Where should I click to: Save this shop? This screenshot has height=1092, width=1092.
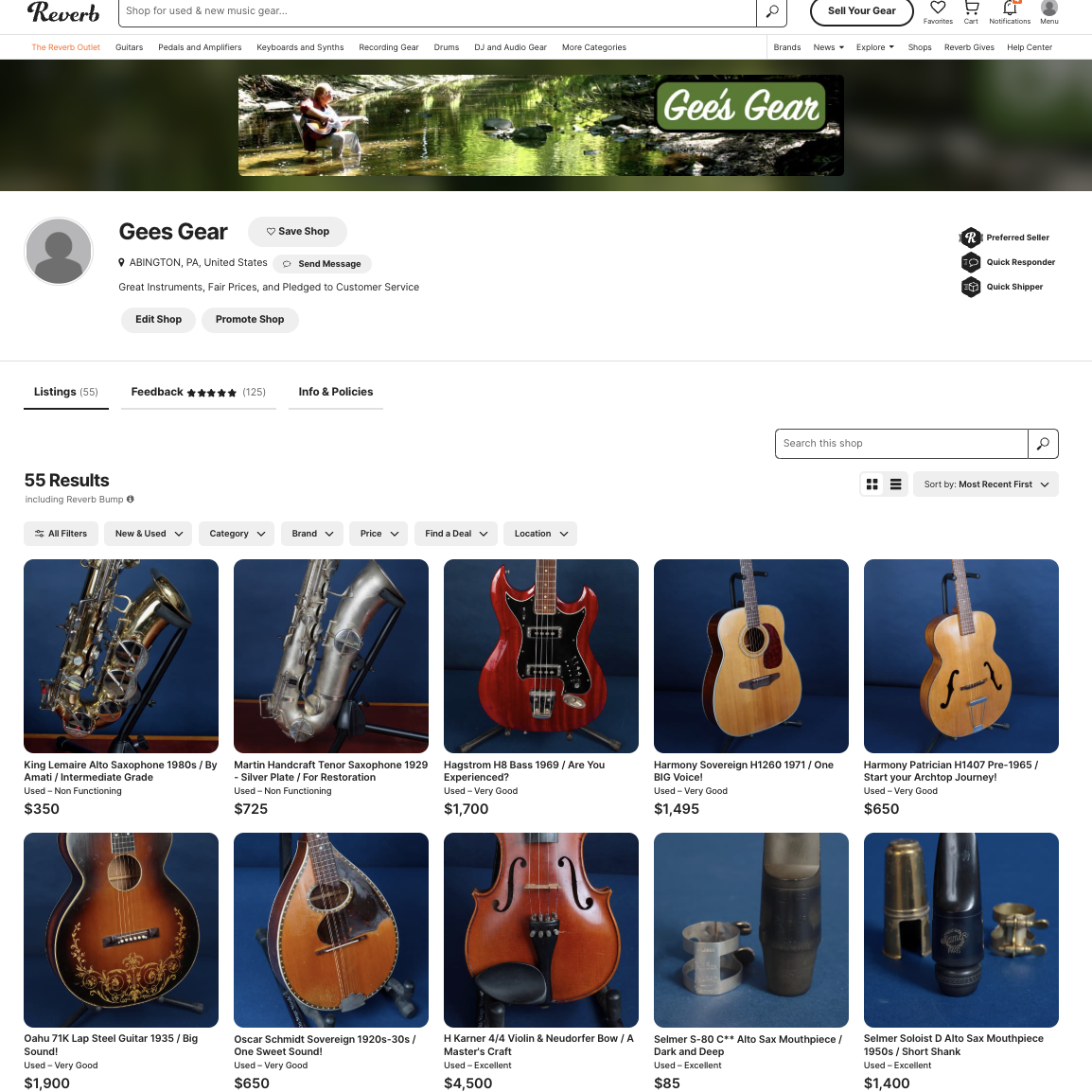[x=297, y=232]
